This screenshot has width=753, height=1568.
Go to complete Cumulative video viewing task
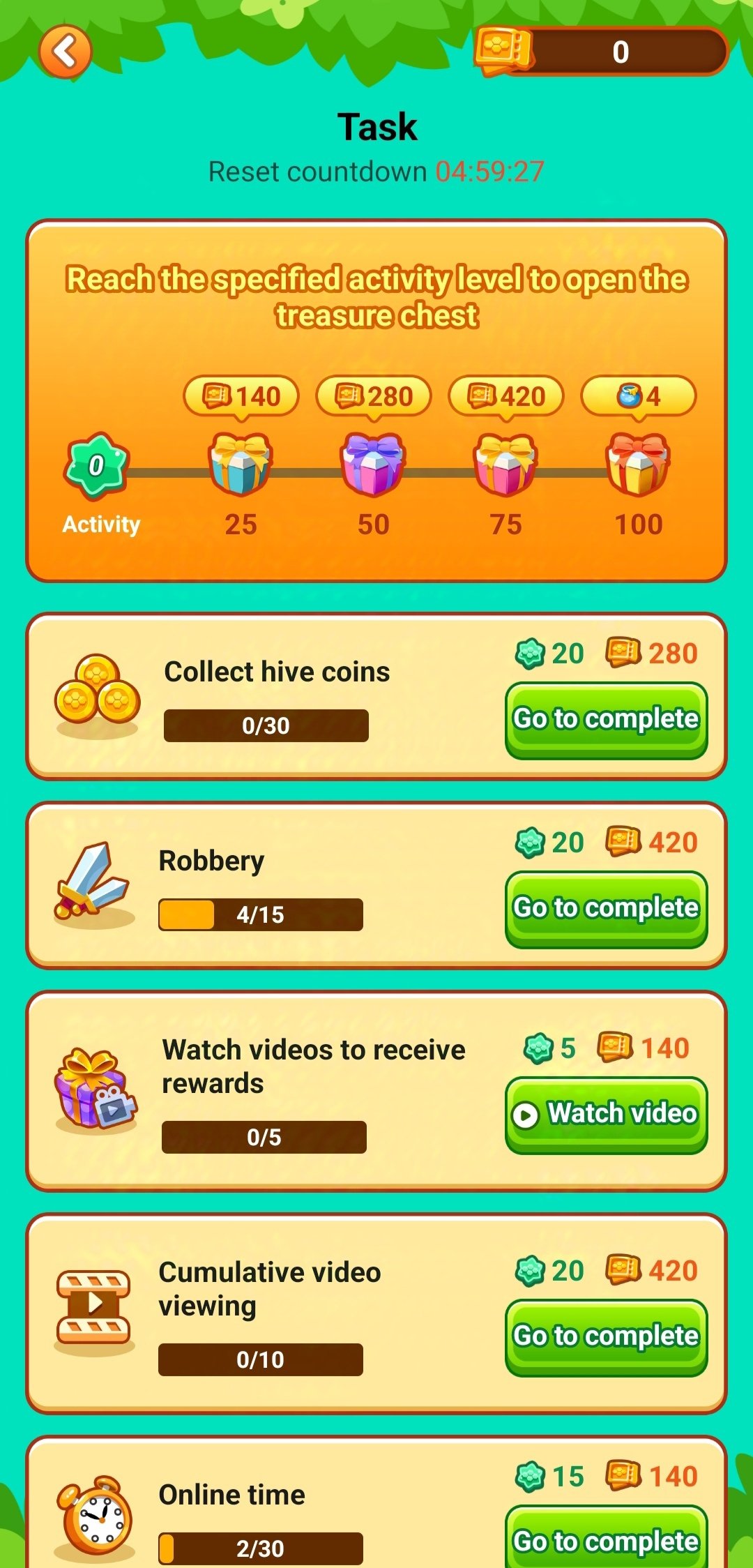(x=606, y=1336)
